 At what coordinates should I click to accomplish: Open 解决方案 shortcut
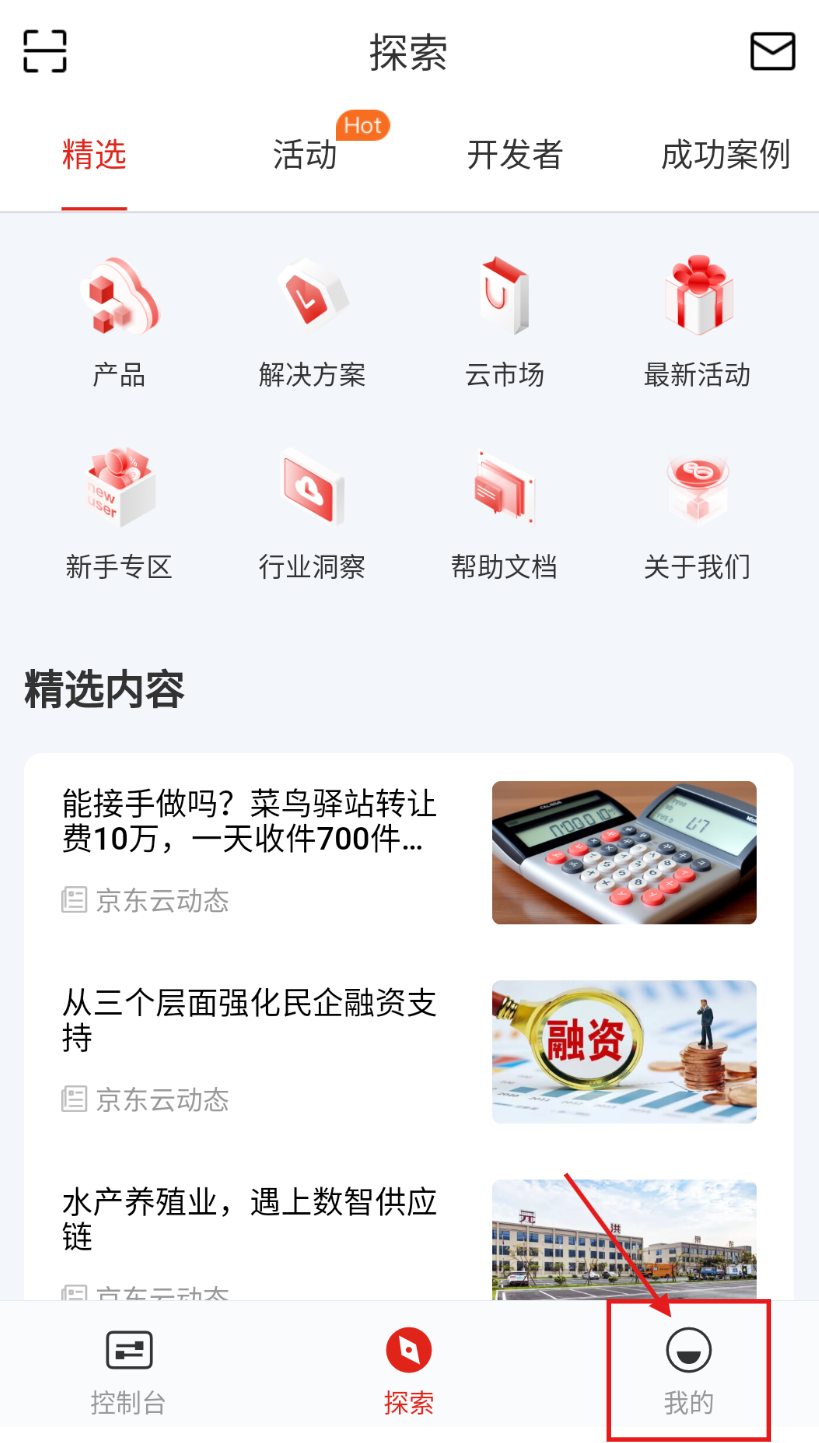(312, 322)
